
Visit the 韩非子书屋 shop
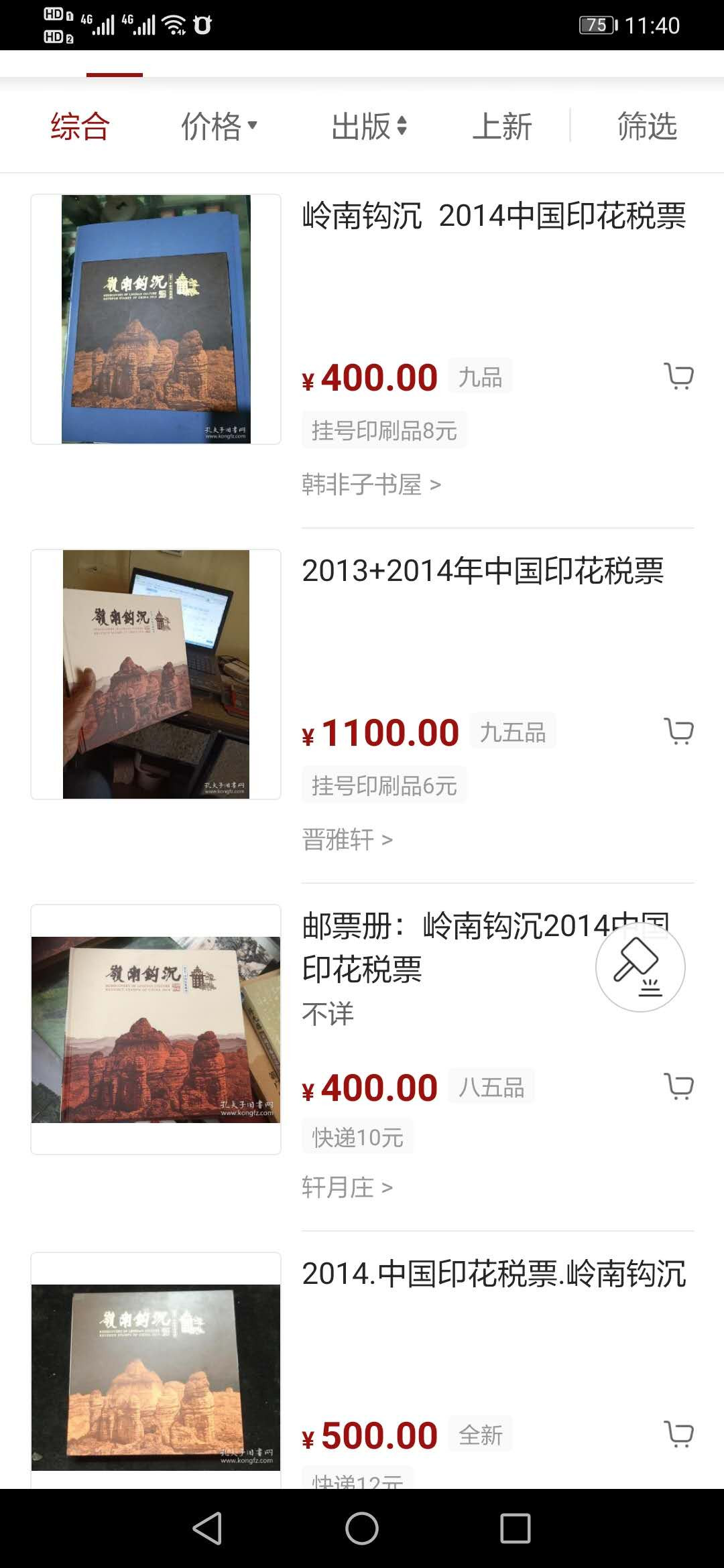370,484
